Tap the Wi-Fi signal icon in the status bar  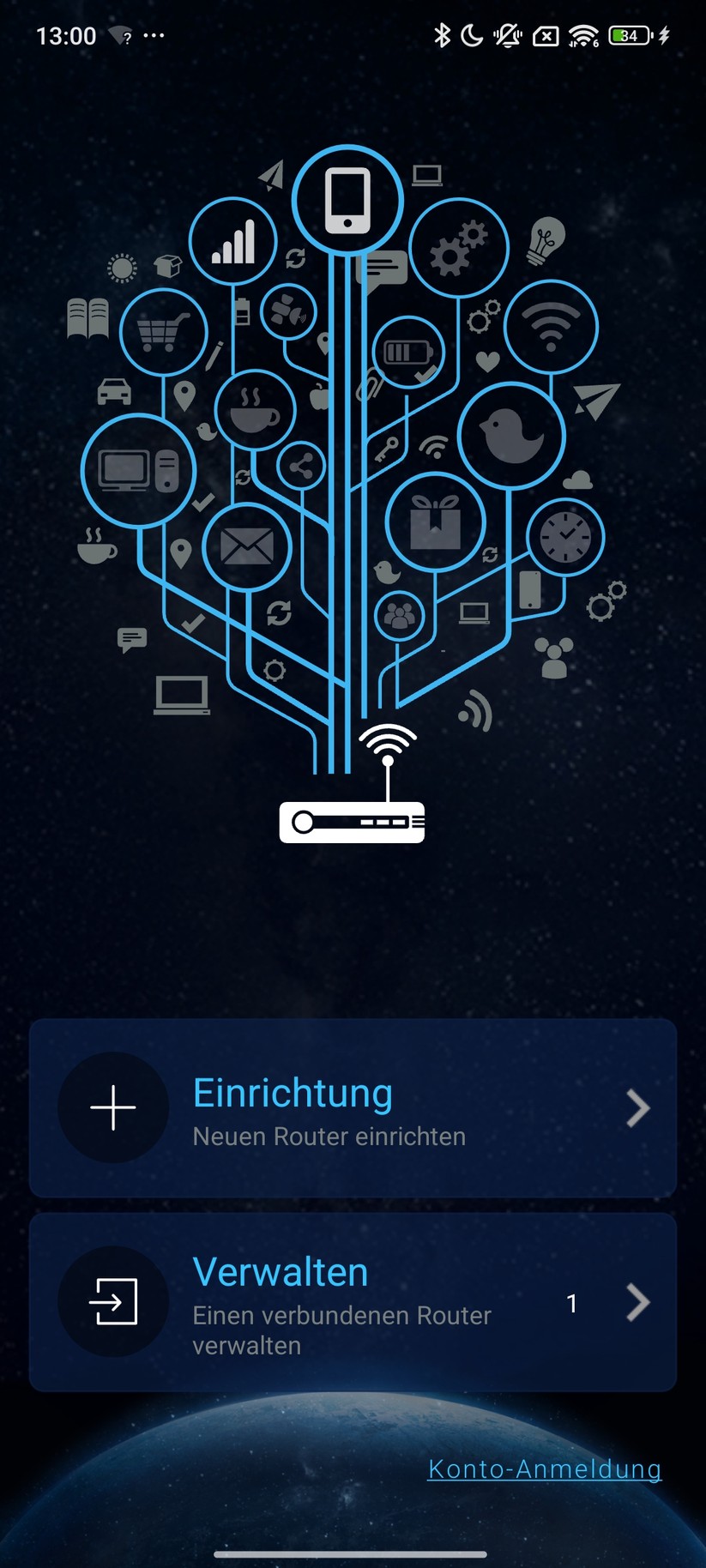tap(584, 35)
